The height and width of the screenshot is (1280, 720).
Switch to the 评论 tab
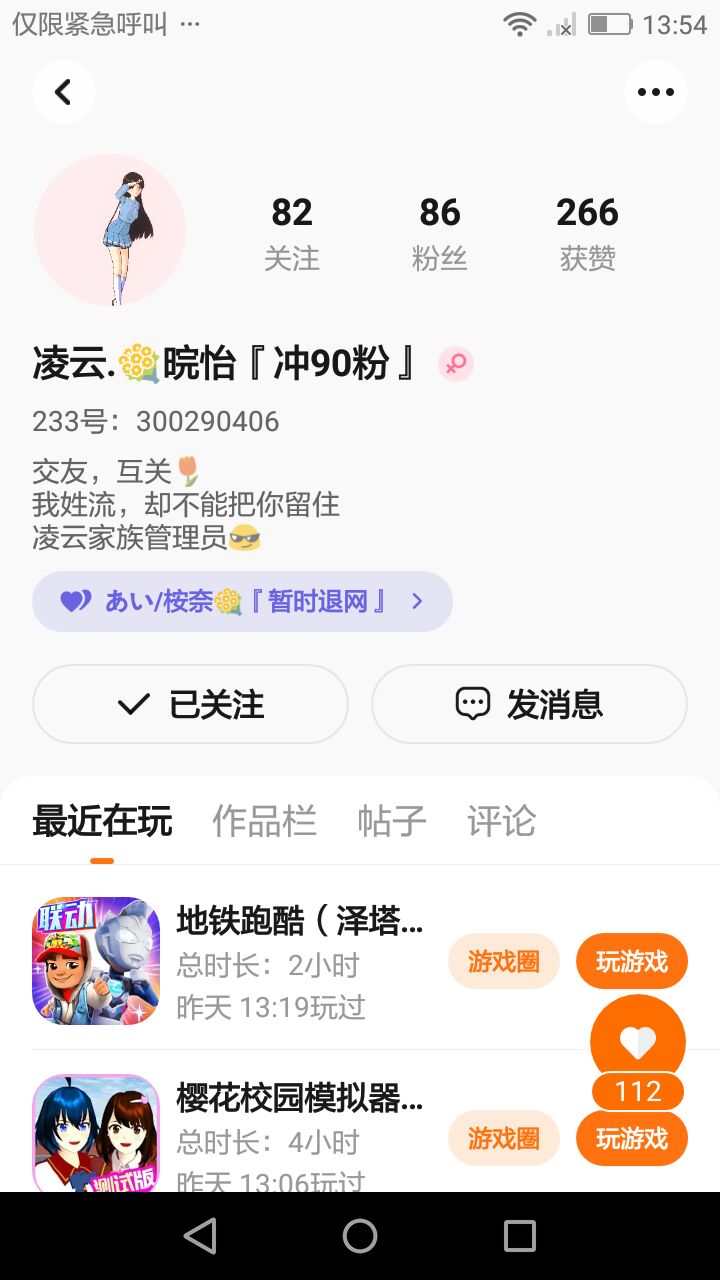tap(501, 821)
